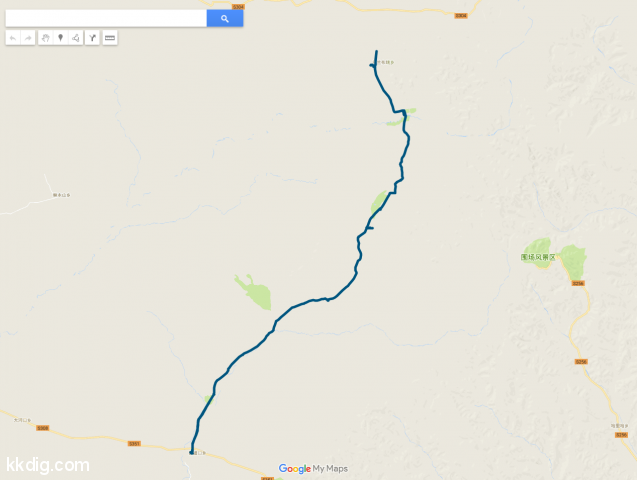Tap the blue search magnifier button
Image resolution: width=637 pixels, height=480 pixels.
225,18
